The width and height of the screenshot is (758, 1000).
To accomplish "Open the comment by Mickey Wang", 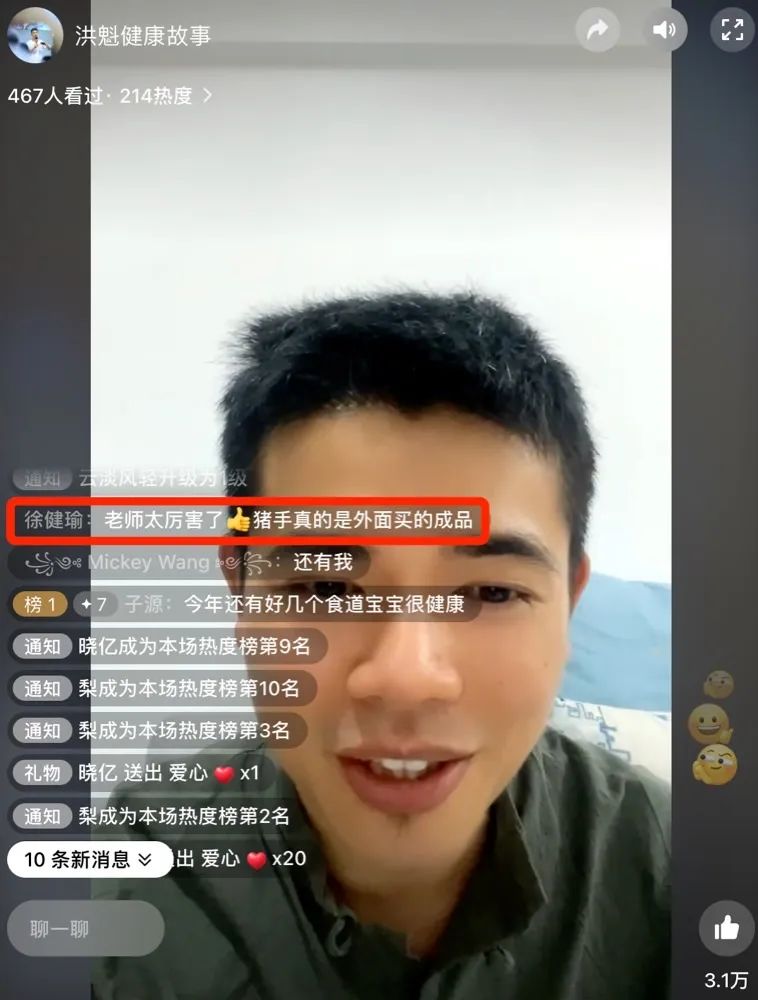I will tap(188, 563).
